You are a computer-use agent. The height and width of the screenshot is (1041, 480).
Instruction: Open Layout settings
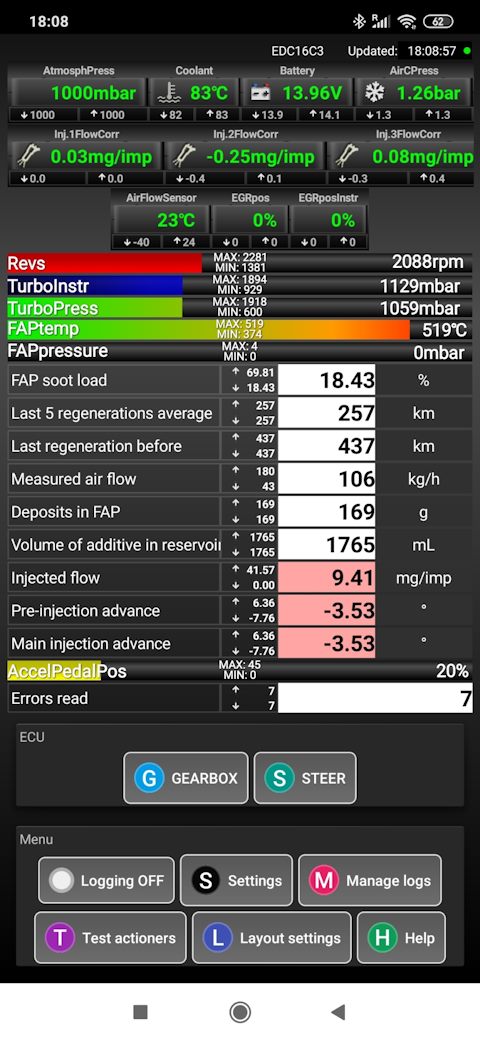(272, 937)
